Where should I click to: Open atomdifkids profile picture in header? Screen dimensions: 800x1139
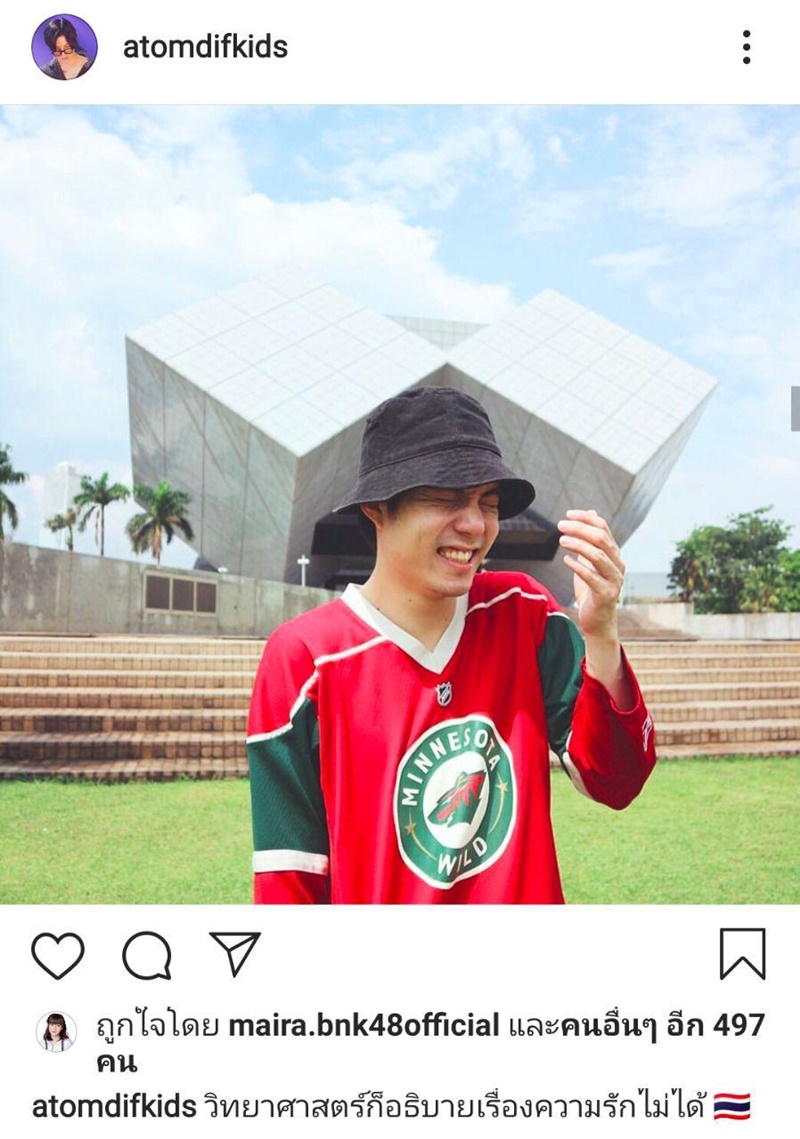[x=64, y=47]
